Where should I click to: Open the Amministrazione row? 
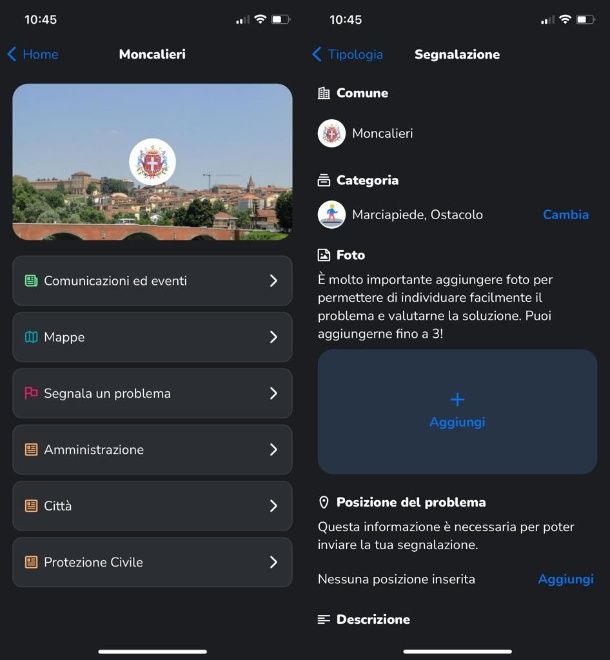pos(152,450)
